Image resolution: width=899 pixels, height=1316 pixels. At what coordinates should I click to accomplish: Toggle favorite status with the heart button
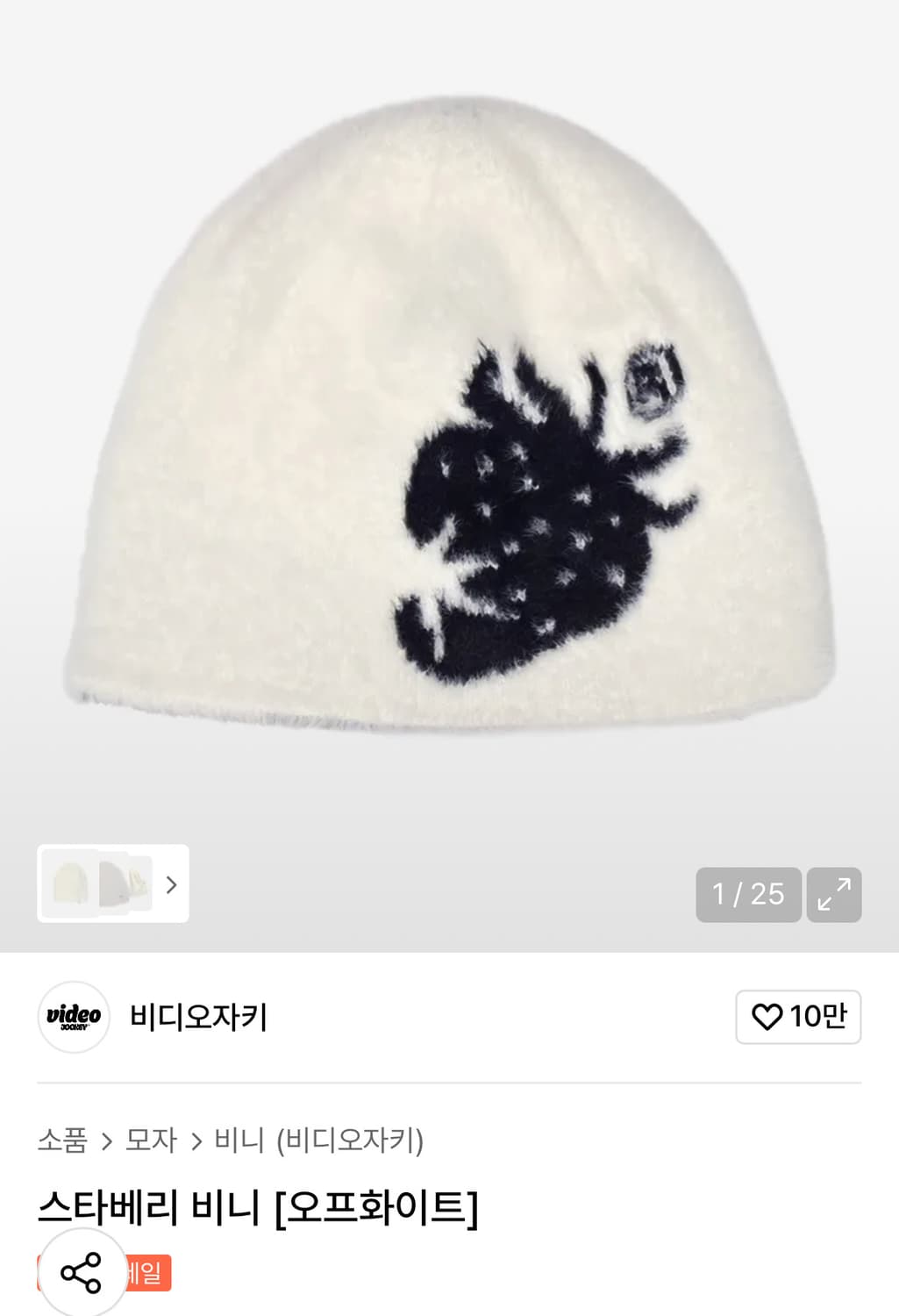[x=770, y=1018]
